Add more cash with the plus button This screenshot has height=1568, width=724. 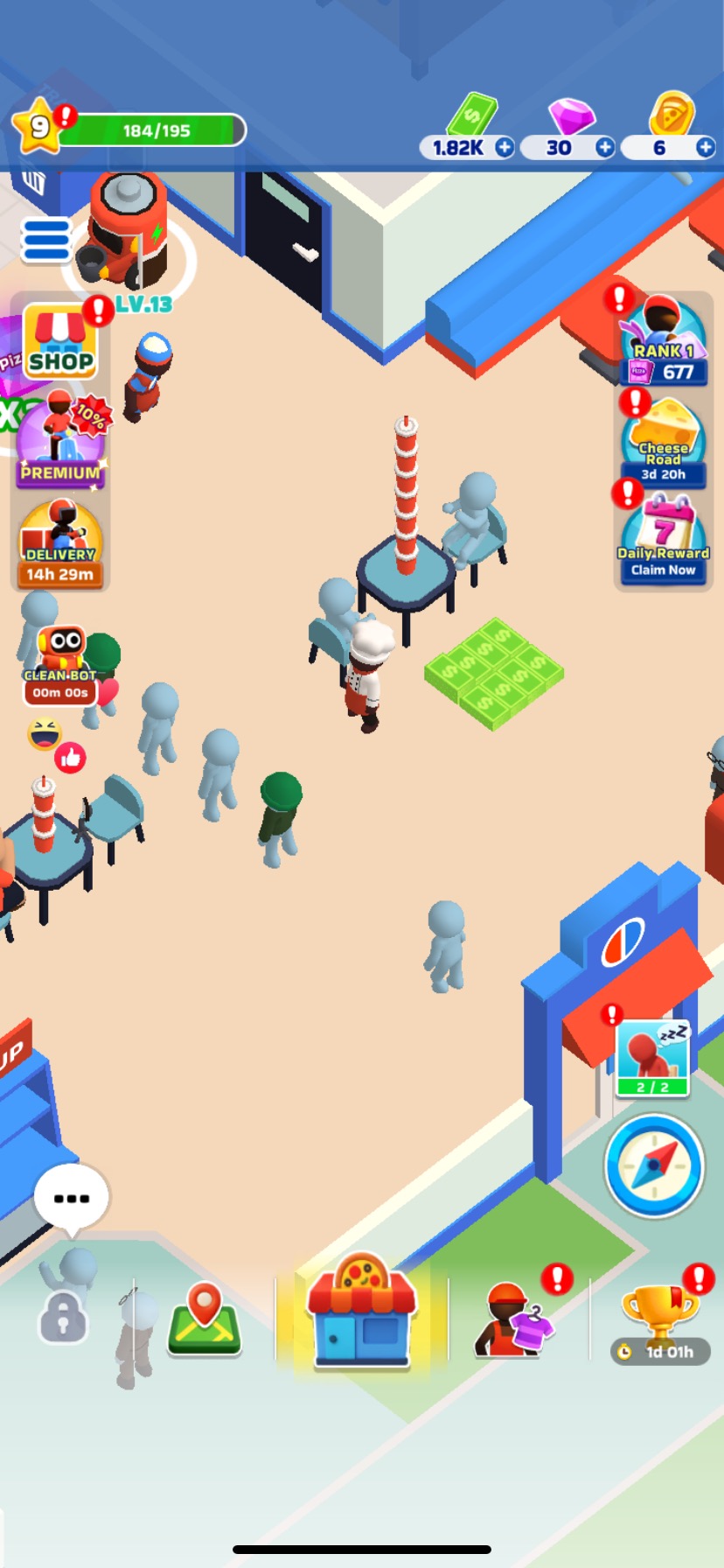[505, 147]
